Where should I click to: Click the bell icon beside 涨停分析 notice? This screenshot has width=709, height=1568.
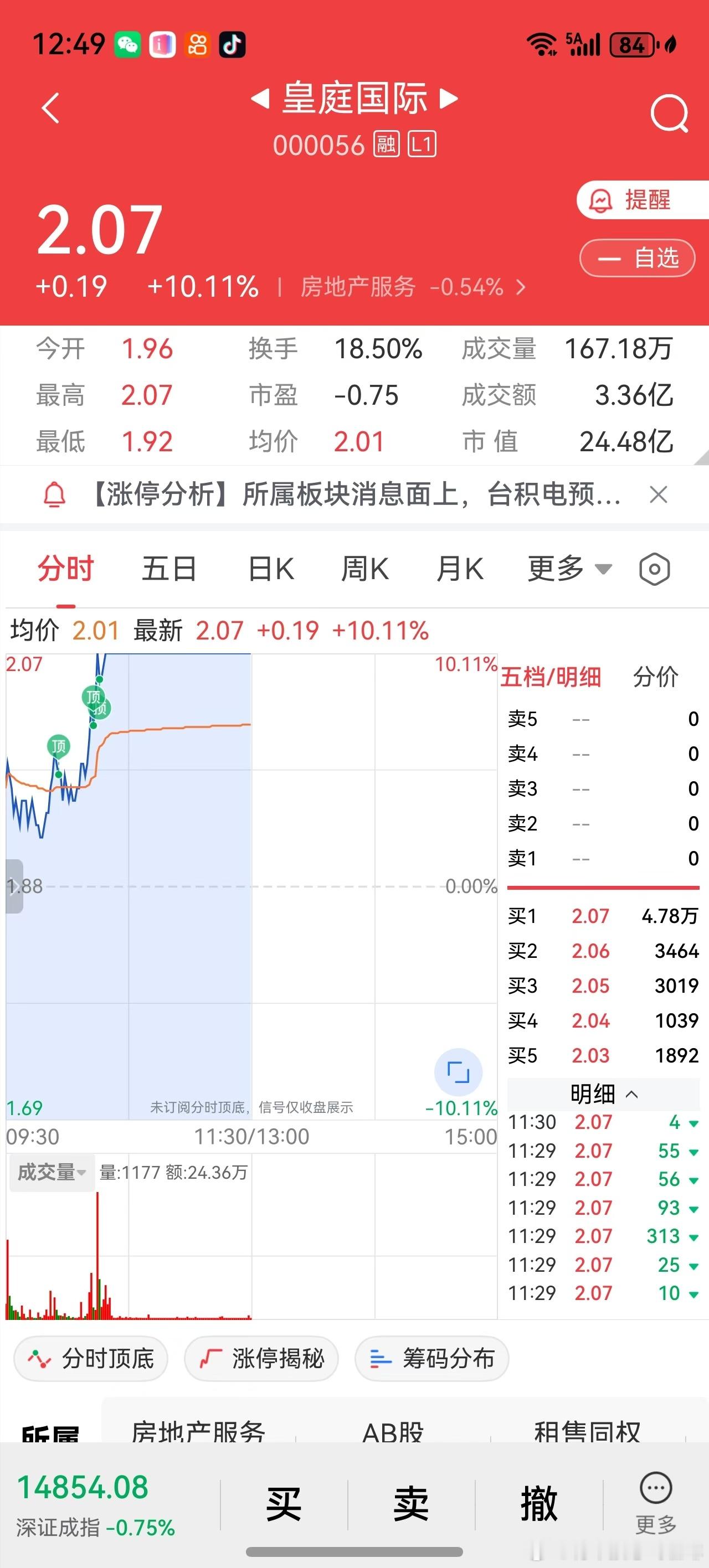[x=54, y=495]
